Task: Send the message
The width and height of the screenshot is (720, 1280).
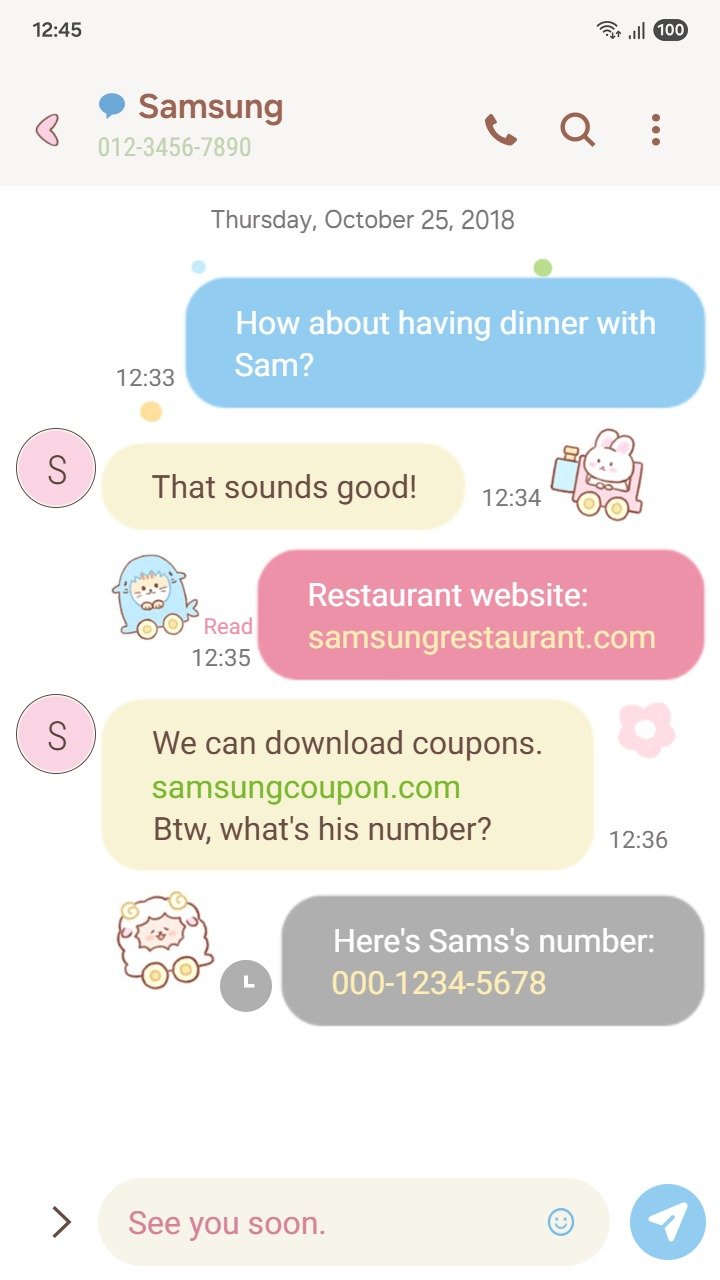Action: 668,1221
